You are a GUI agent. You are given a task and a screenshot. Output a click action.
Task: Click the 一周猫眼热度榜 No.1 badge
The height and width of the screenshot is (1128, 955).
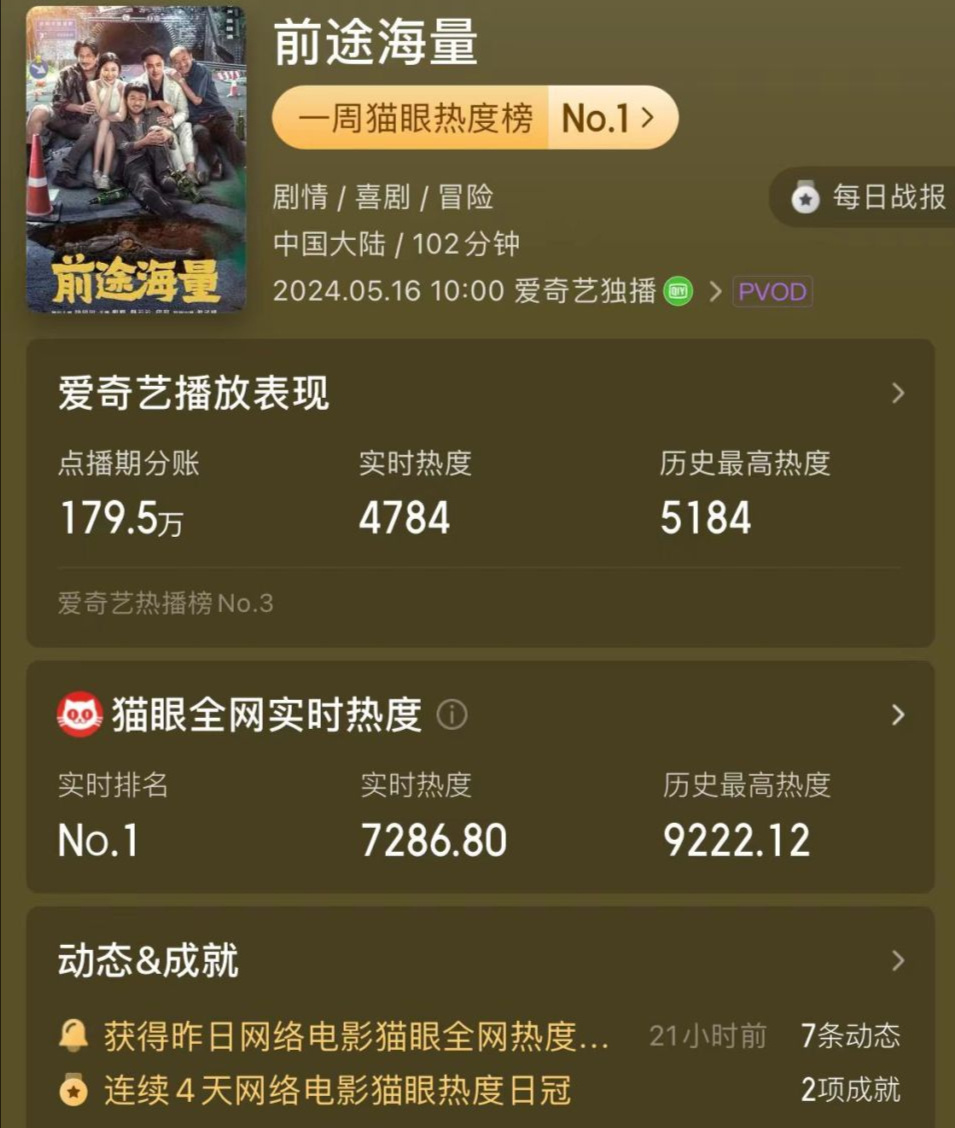476,117
